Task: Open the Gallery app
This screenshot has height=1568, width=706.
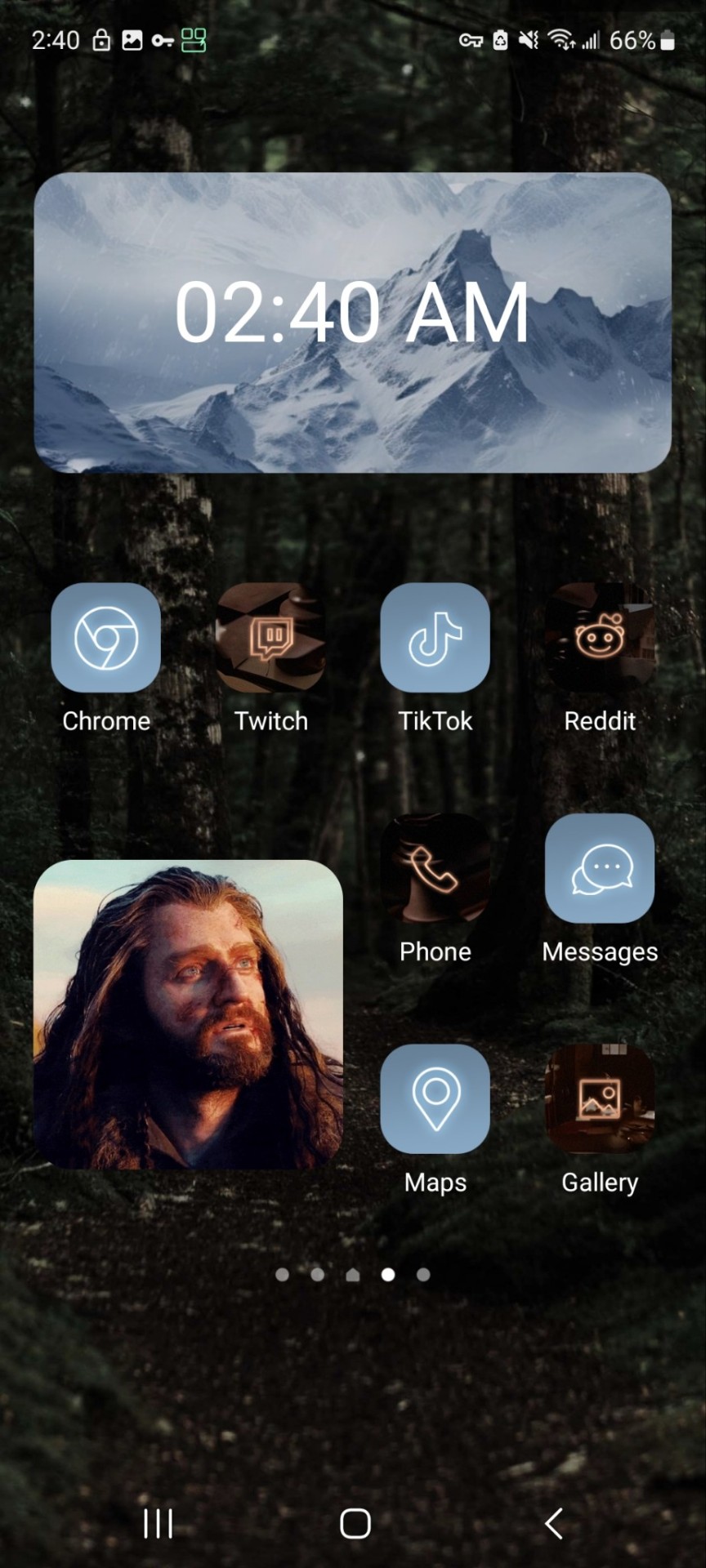Action: coord(600,1099)
